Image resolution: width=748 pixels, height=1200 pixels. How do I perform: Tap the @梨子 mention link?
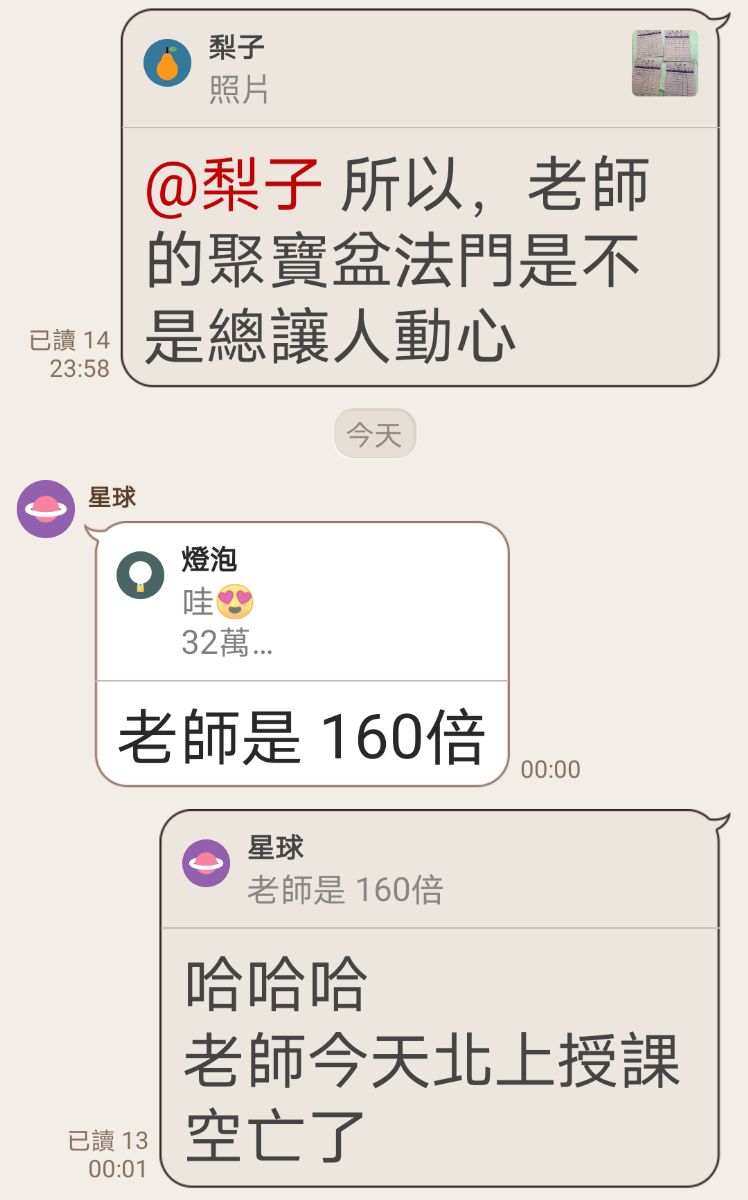coord(233,187)
